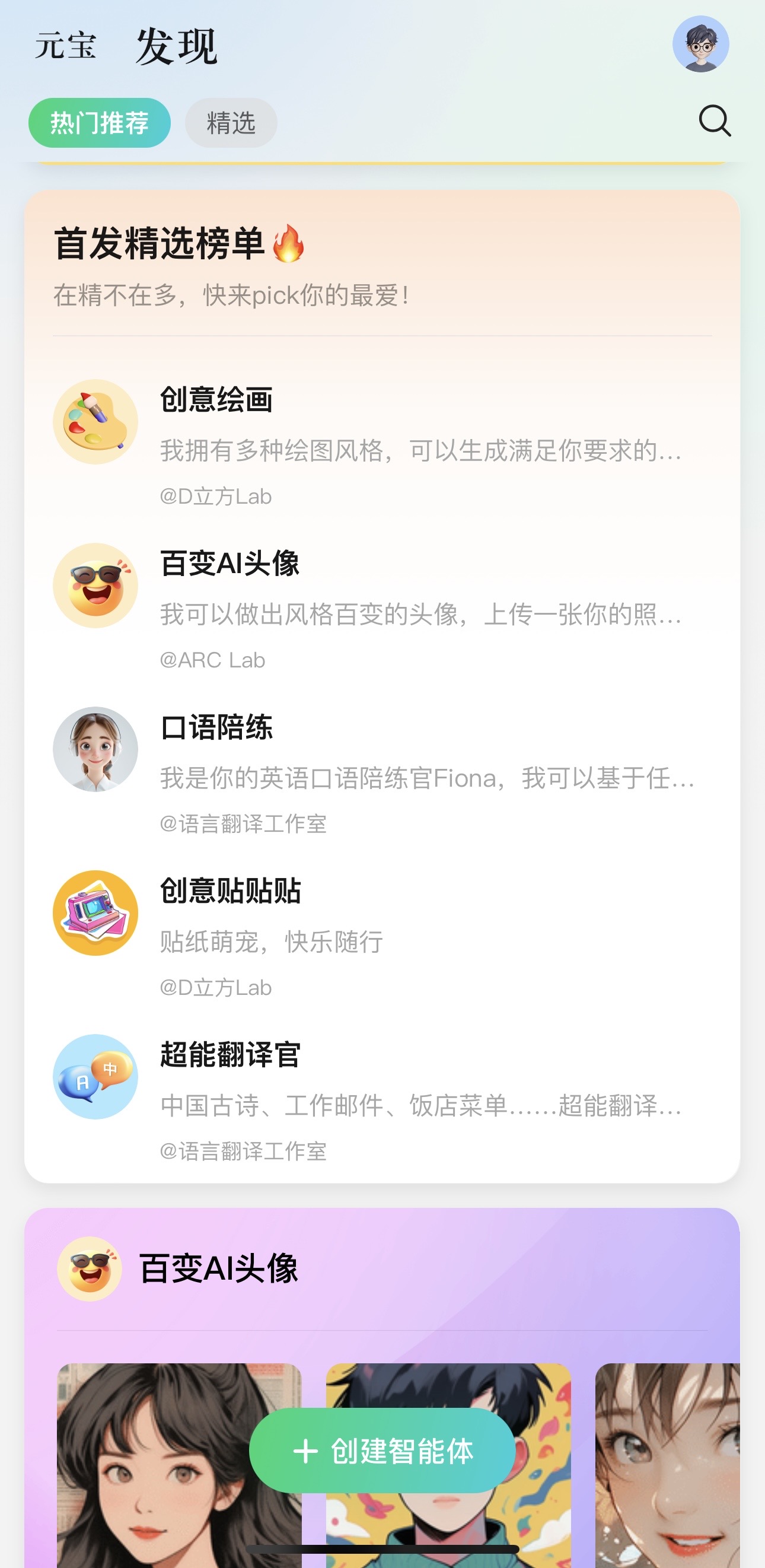765x1568 pixels.
Task: Tap the 创建智能体 button
Action: tap(382, 1451)
